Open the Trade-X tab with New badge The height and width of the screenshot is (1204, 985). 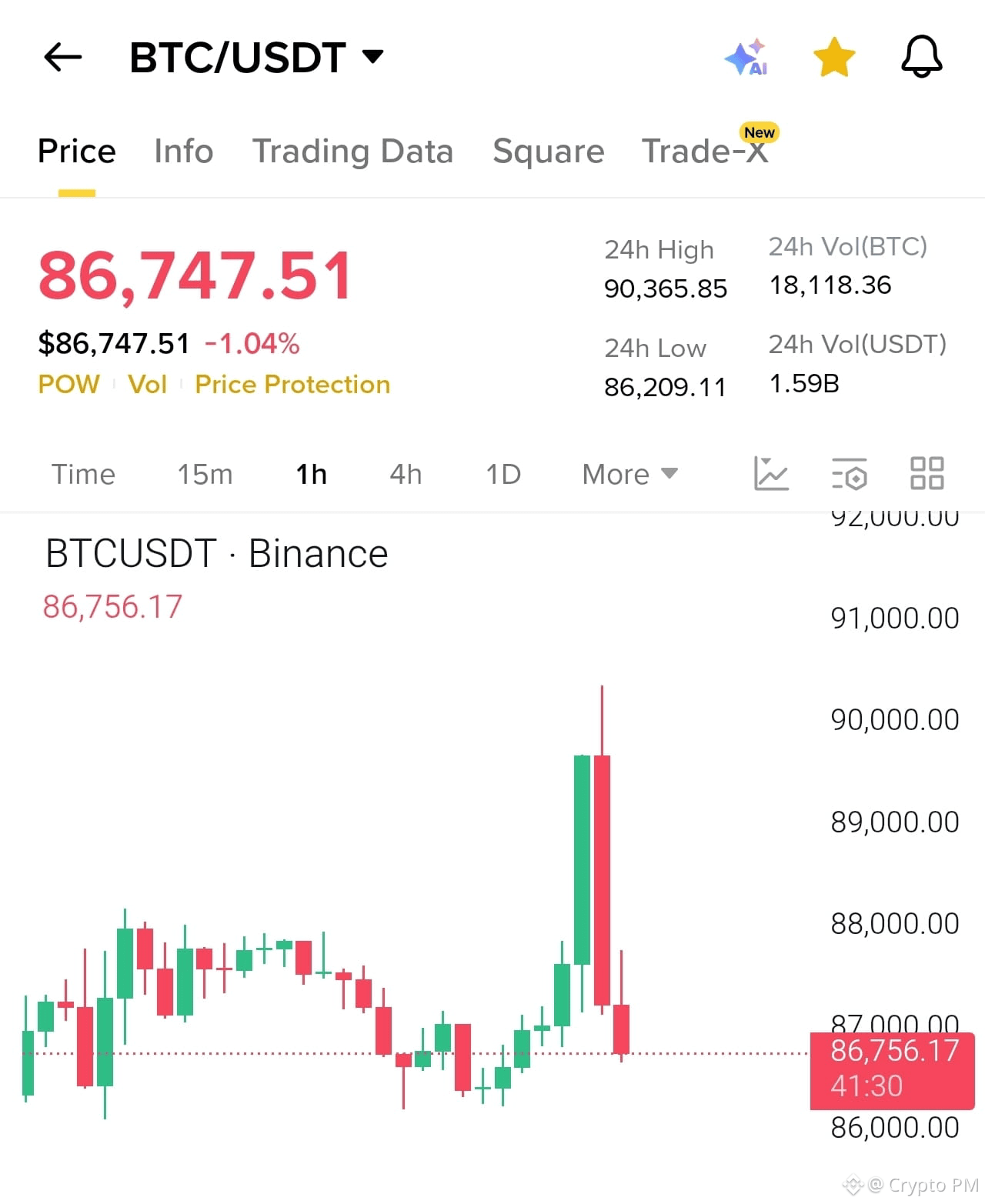(x=704, y=151)
